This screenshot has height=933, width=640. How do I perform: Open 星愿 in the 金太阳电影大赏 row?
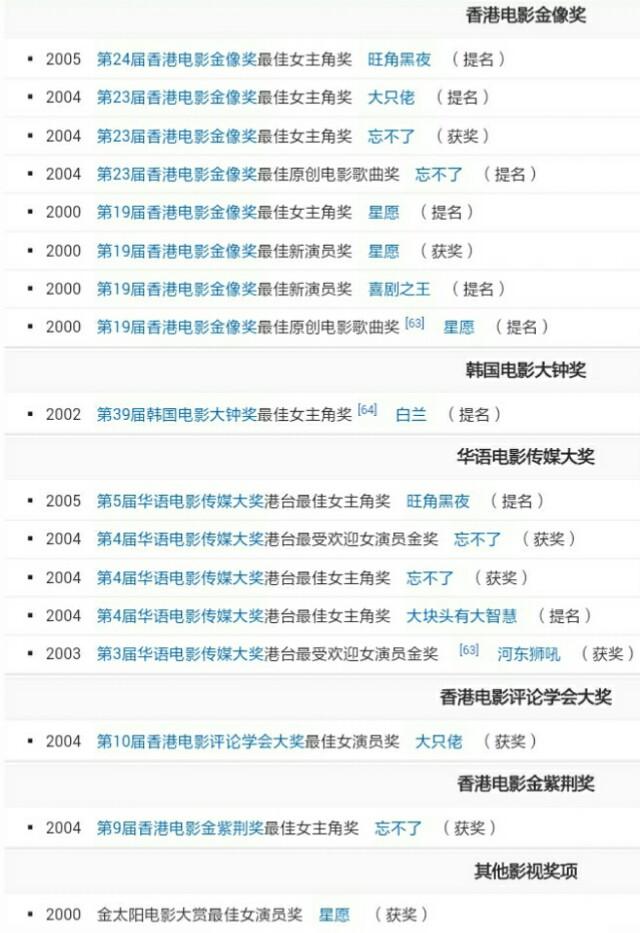(x=334, y=915)
